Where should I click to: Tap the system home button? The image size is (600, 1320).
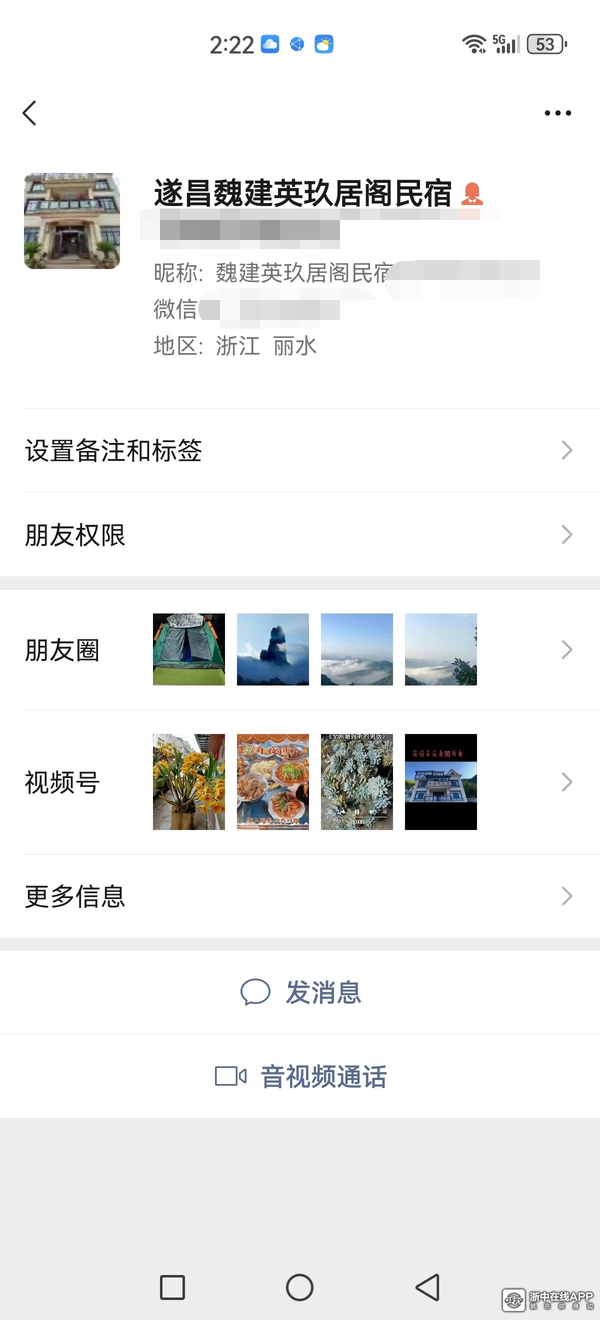300,1287
